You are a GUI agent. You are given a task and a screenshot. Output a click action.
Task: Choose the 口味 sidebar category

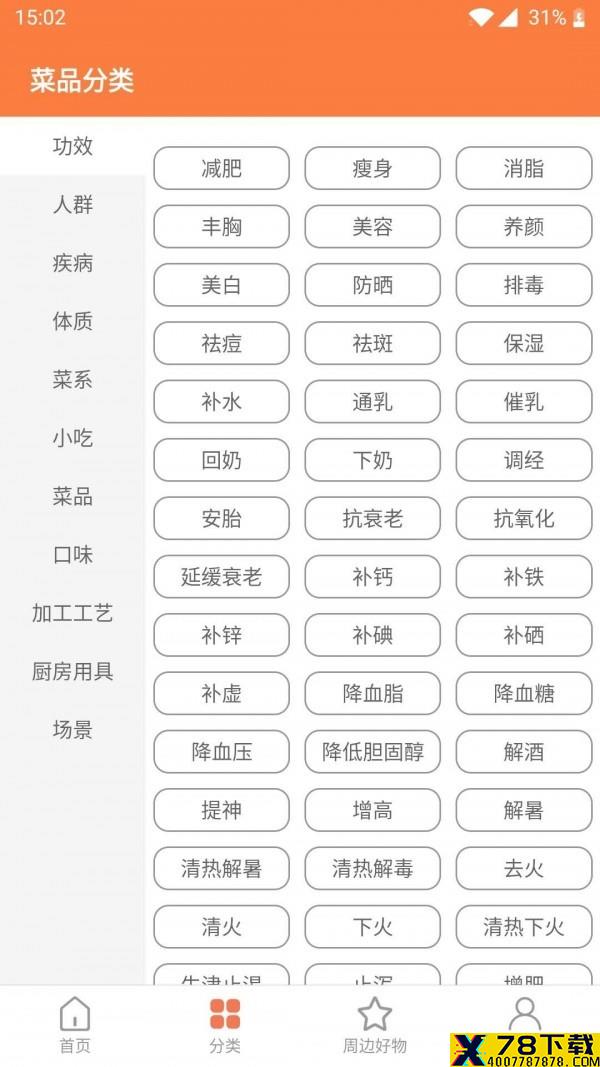click(x=73, y=555)
